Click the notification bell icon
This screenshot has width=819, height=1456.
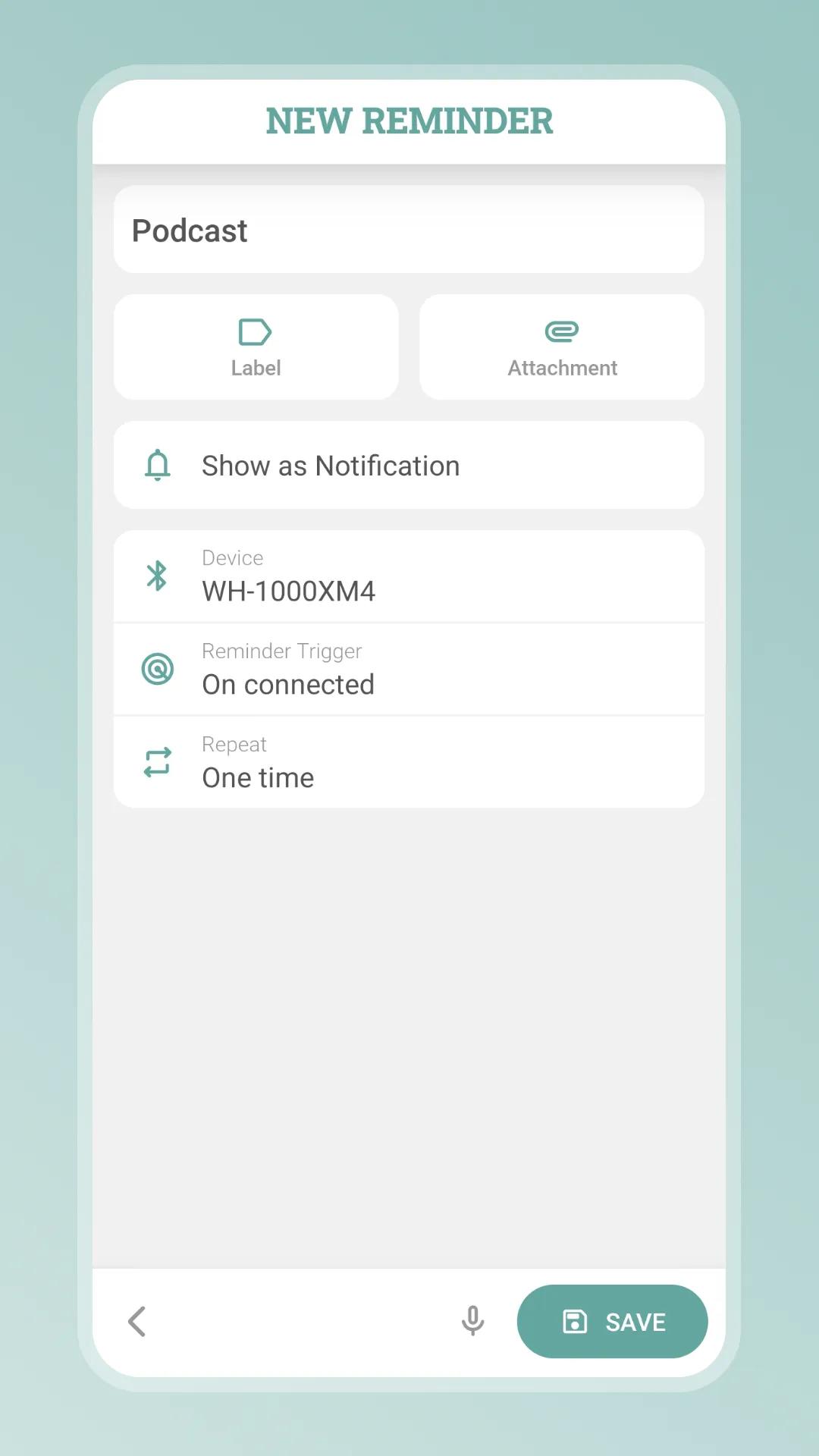[x=157, y=465]
